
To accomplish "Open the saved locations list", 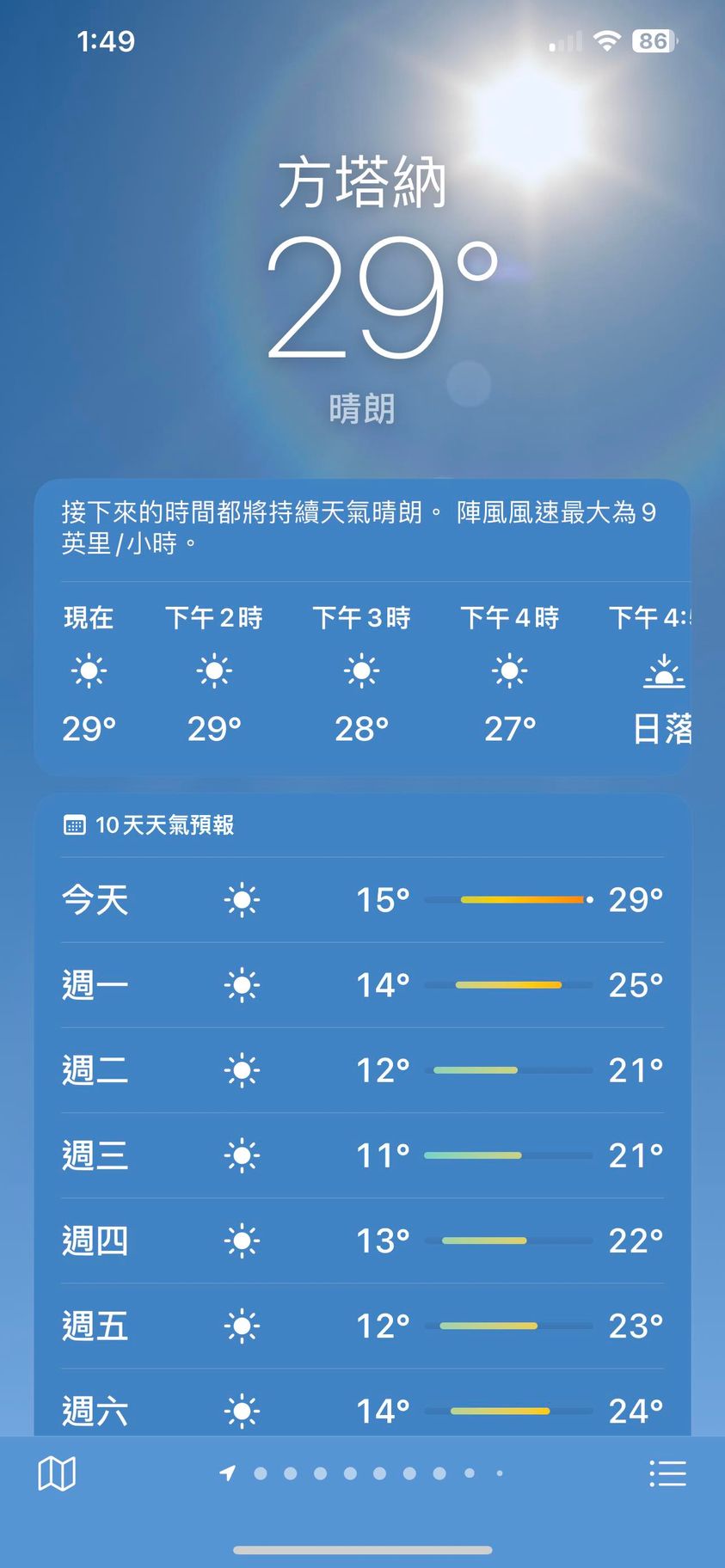I will (x=667, y=1473).
